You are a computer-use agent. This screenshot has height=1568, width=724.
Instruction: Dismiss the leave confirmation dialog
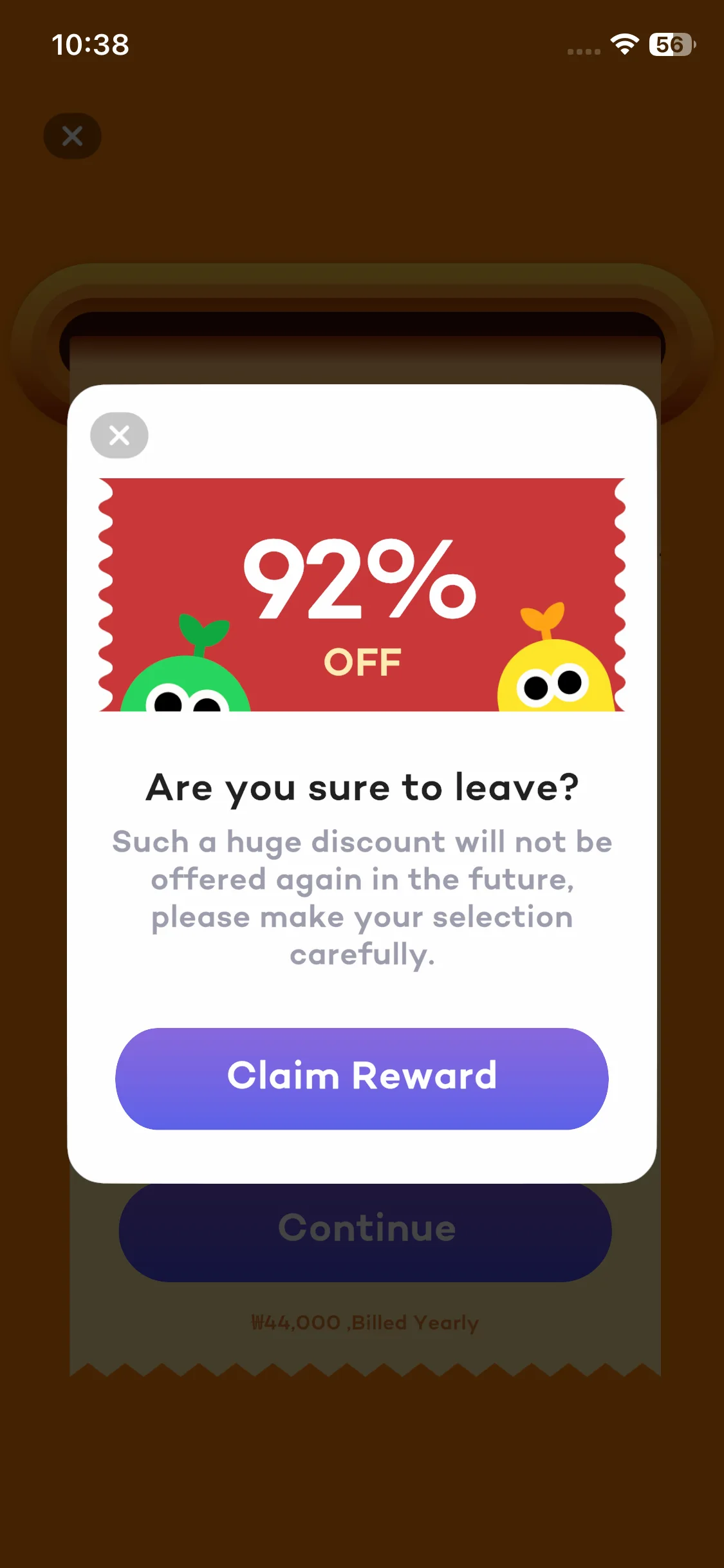pyautogui.click(x=119, y=436)
